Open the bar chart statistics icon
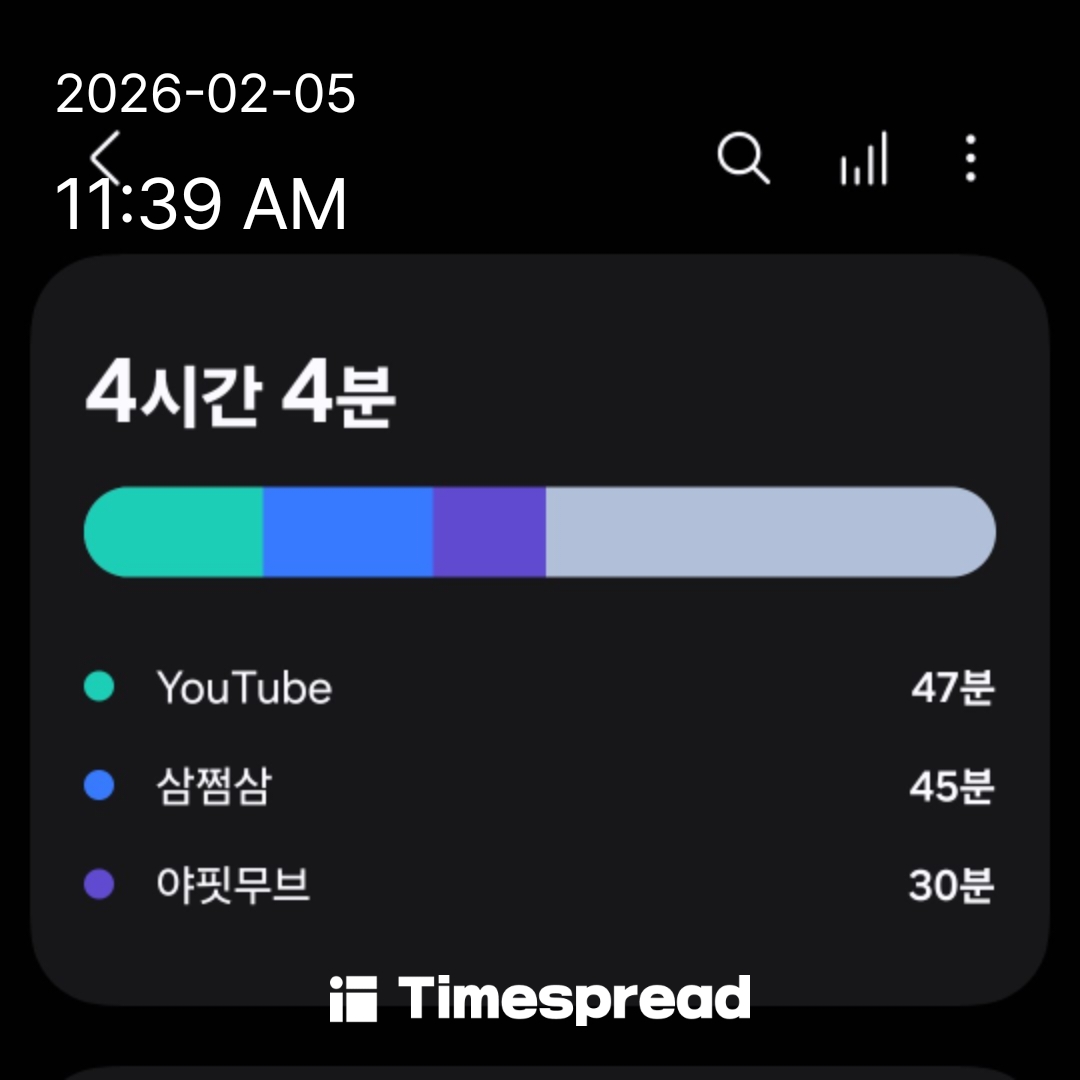The image size is (1080, 1080). tap(864, 160)
